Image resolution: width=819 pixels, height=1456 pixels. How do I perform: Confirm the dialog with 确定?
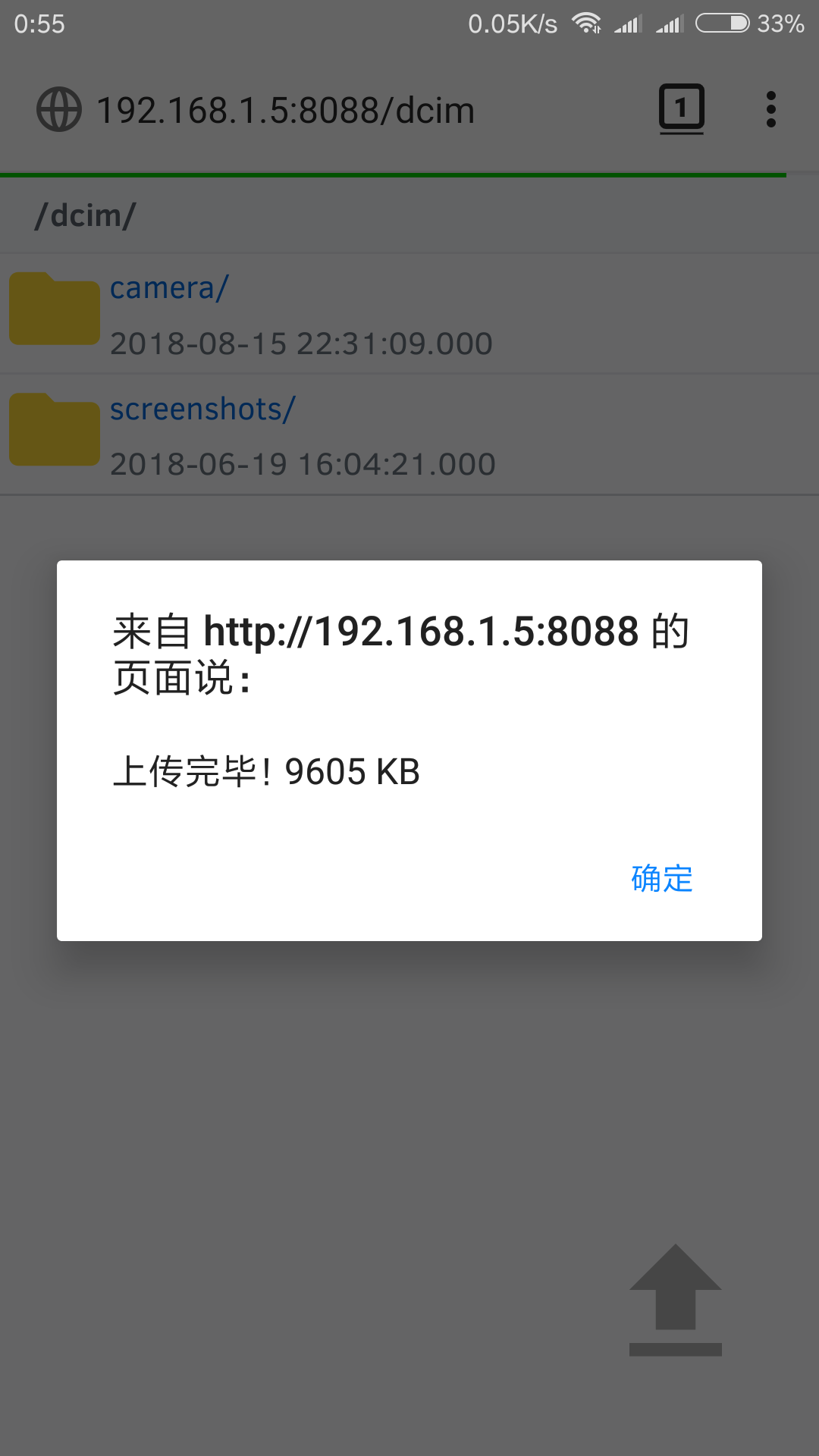point(661,878)
